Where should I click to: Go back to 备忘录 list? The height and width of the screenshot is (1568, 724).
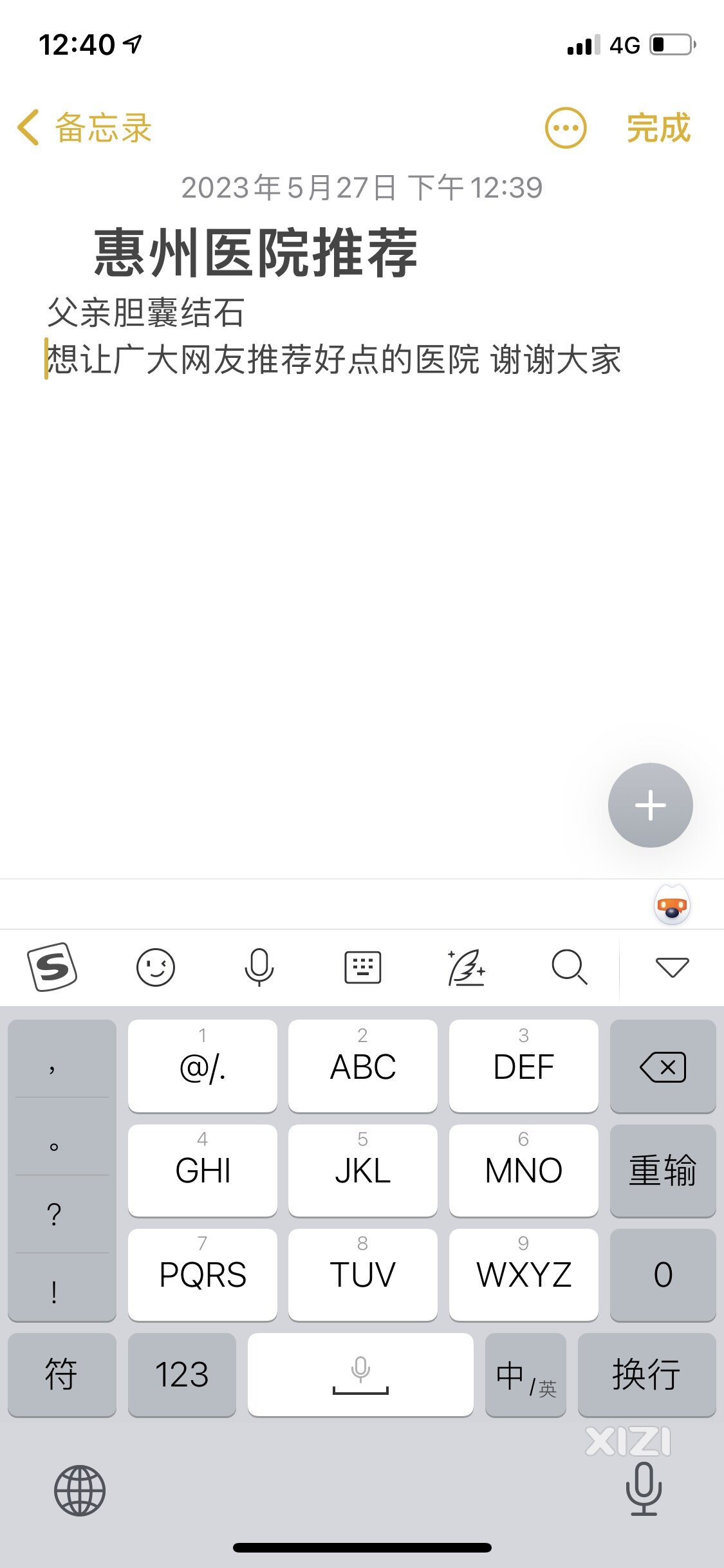coord(84,127)
